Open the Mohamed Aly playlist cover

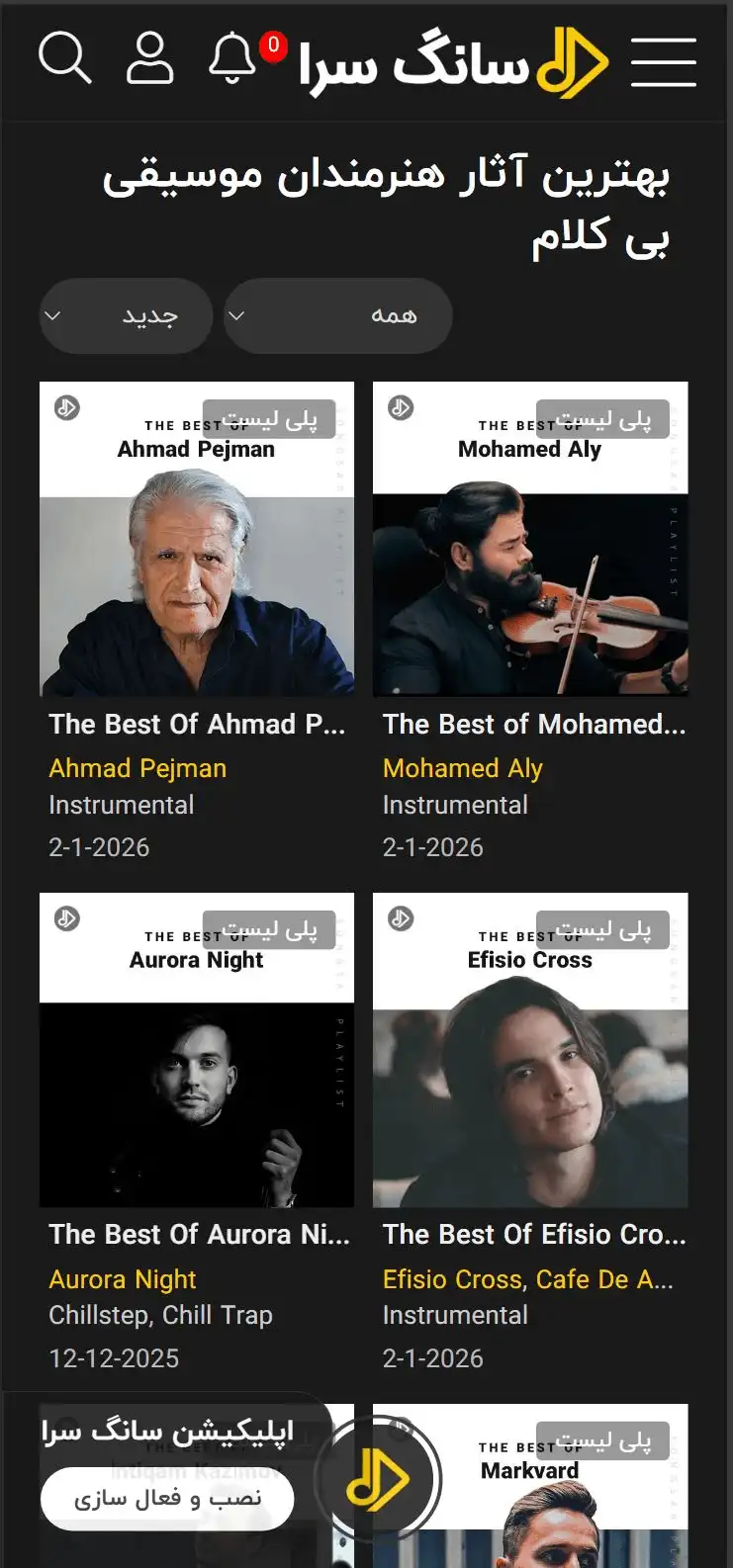pyautogui.click(x=530, y=540)
